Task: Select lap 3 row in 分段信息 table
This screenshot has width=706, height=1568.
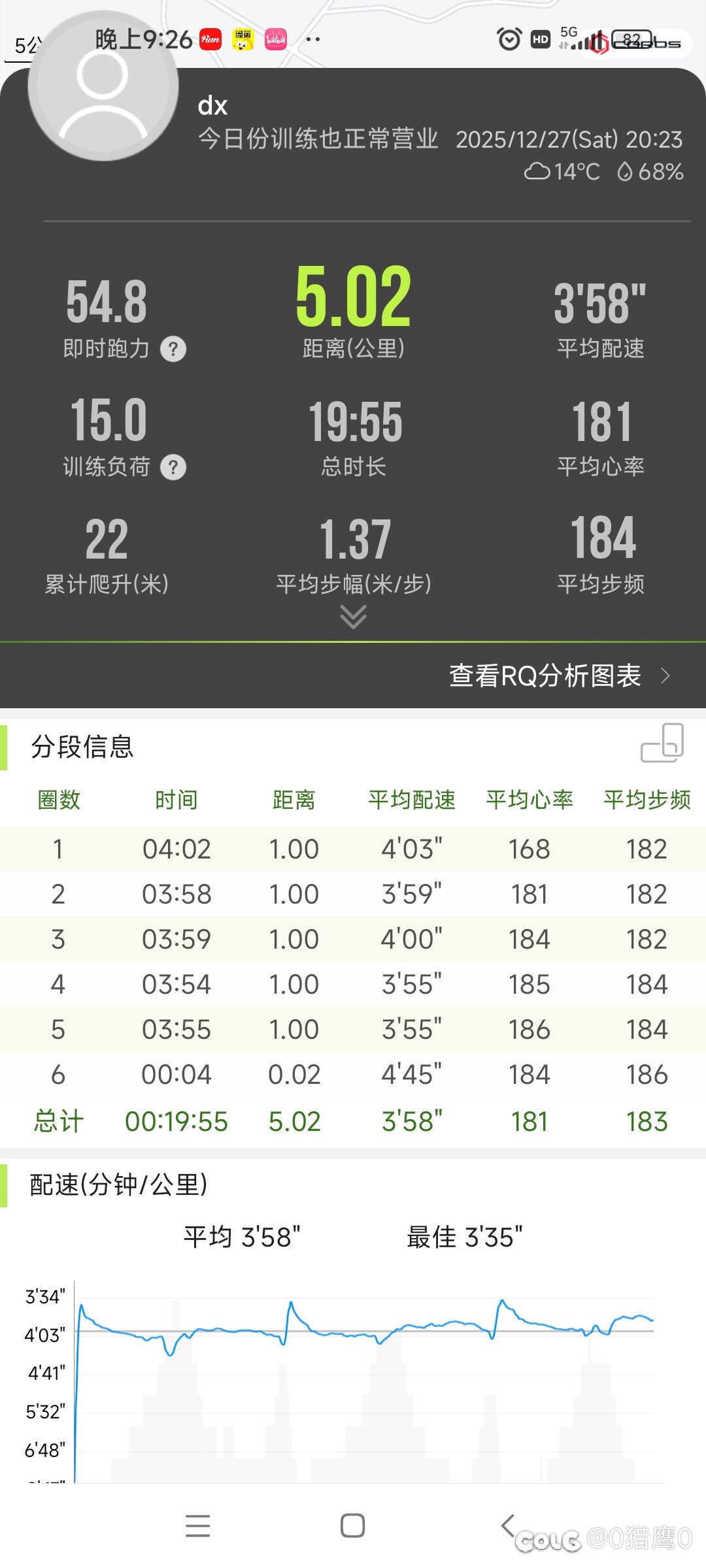Action: 353,939
